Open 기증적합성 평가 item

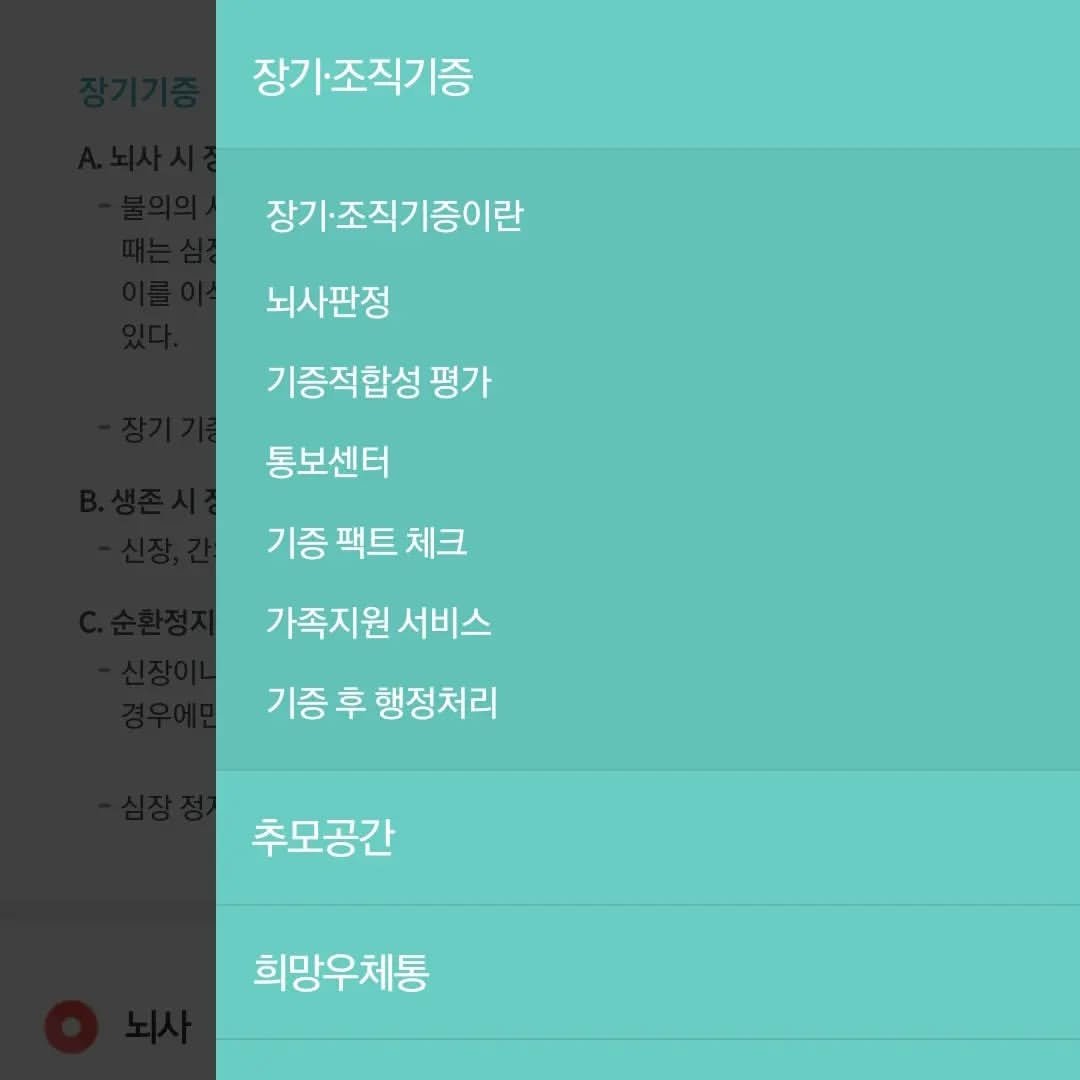[379, 382]
